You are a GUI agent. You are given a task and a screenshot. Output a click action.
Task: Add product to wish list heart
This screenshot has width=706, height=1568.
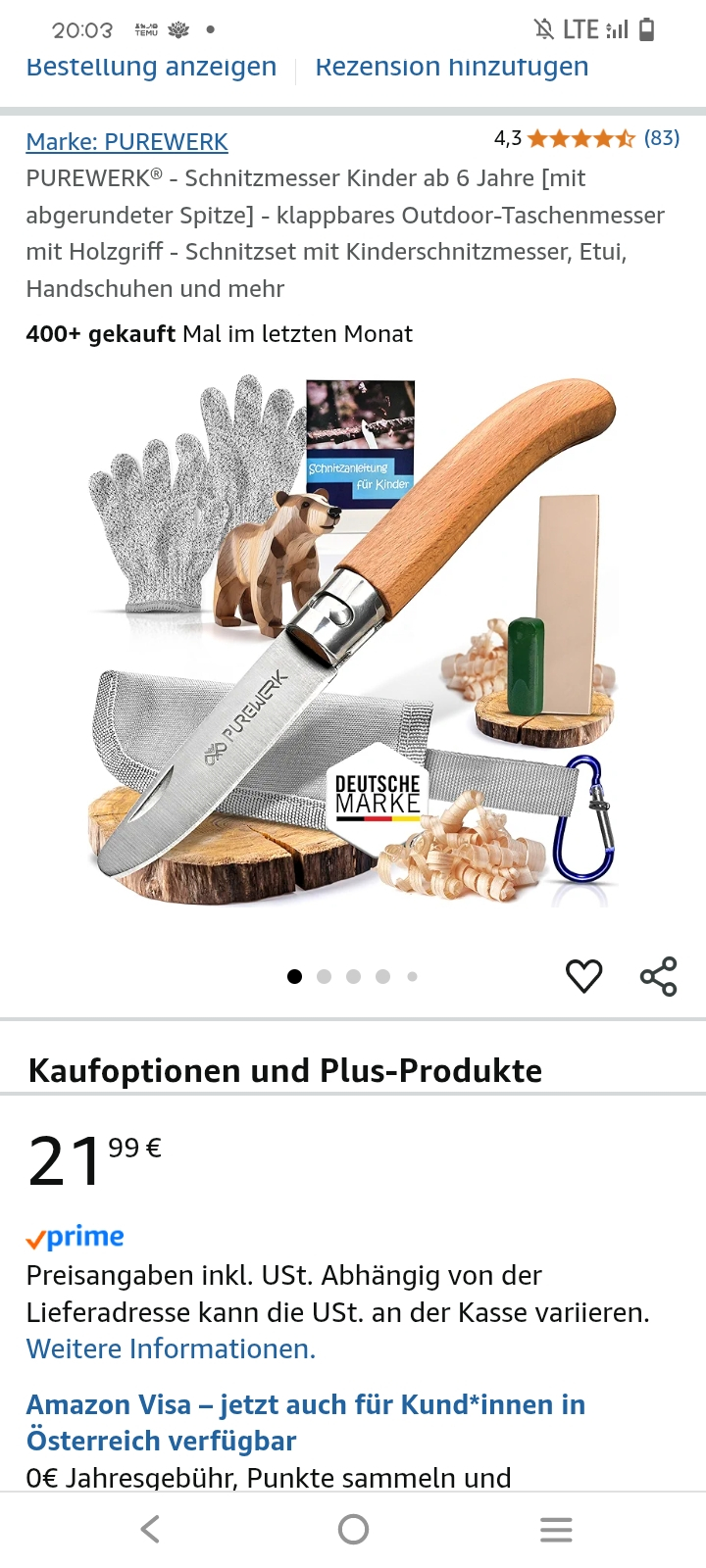583,975
